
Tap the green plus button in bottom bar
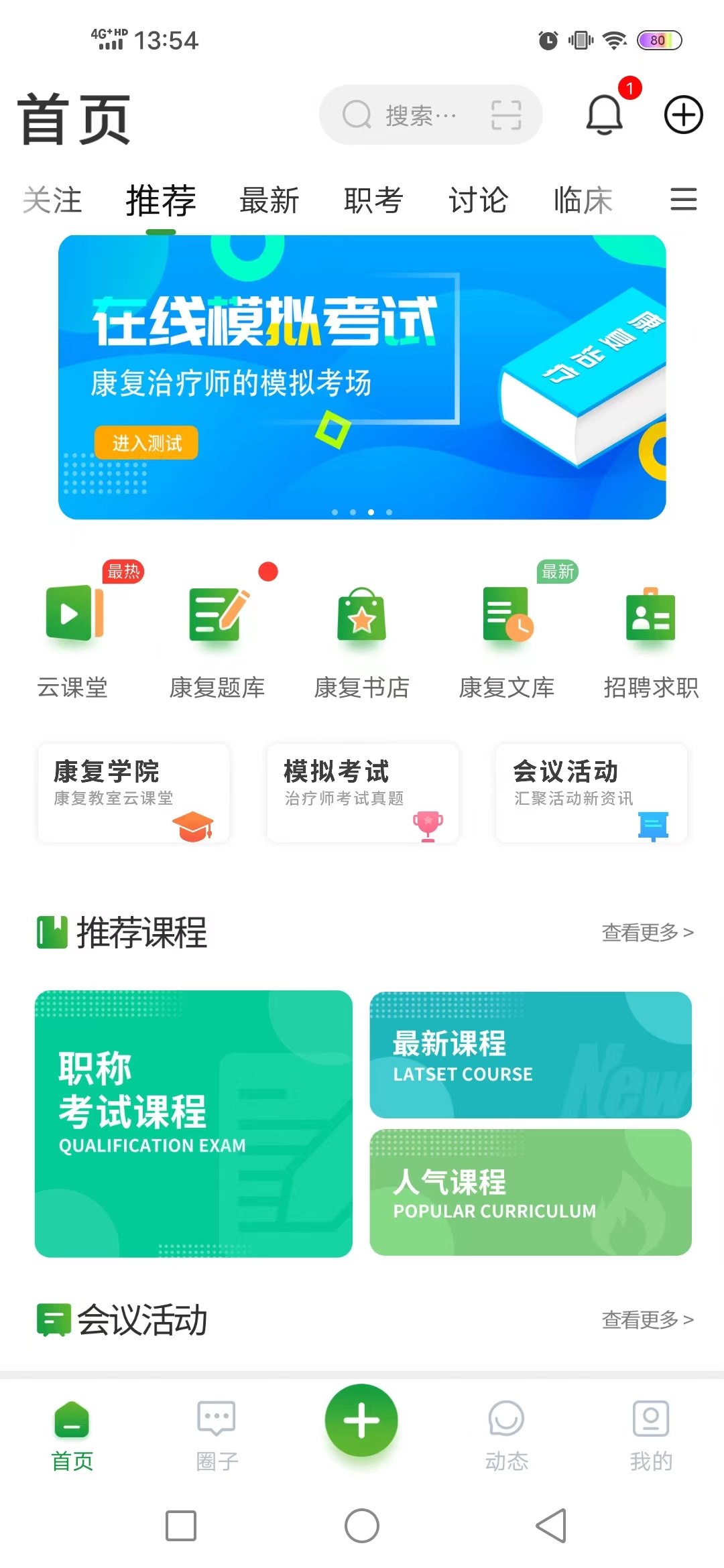coord(361,1421)
